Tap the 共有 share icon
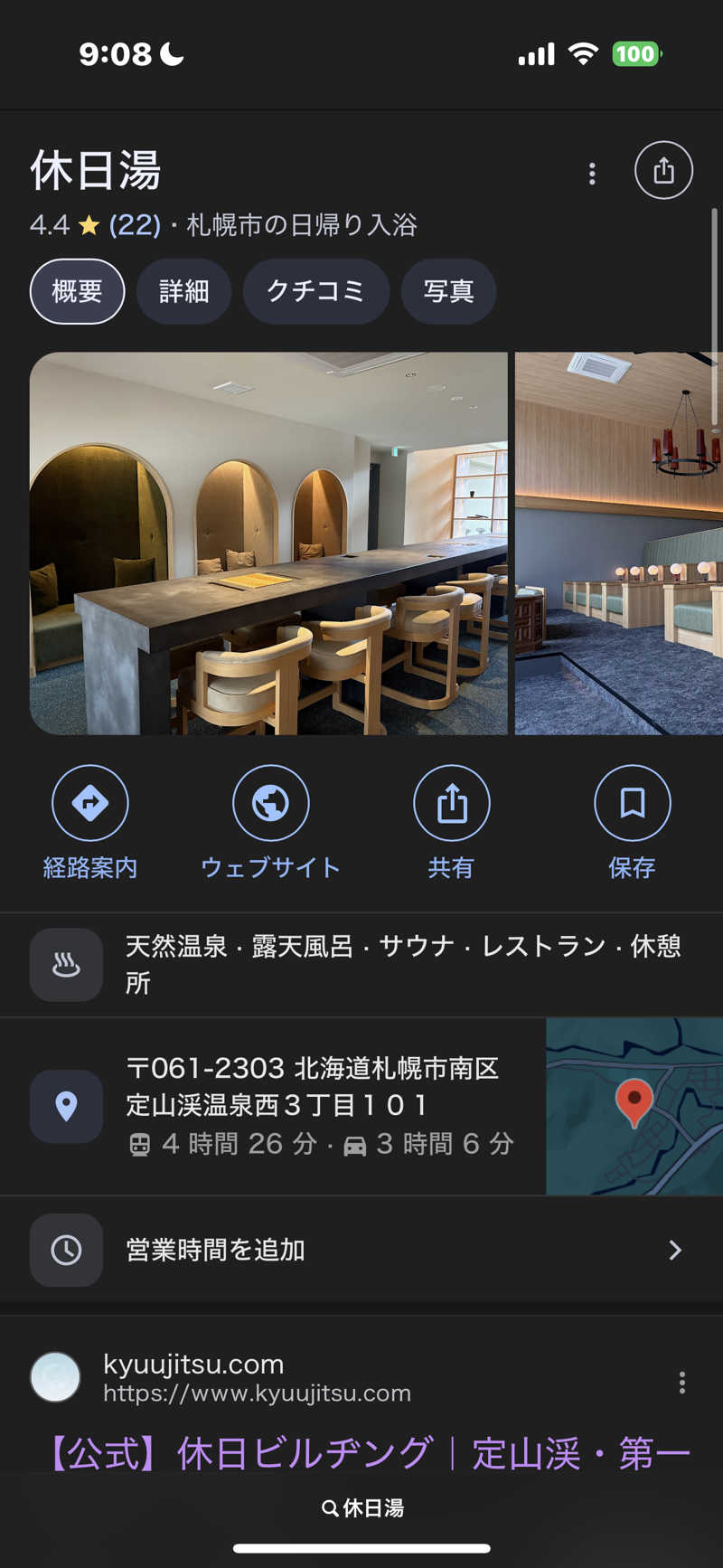The width and height of the screenshot is (723, 1568). coord(451,802)
